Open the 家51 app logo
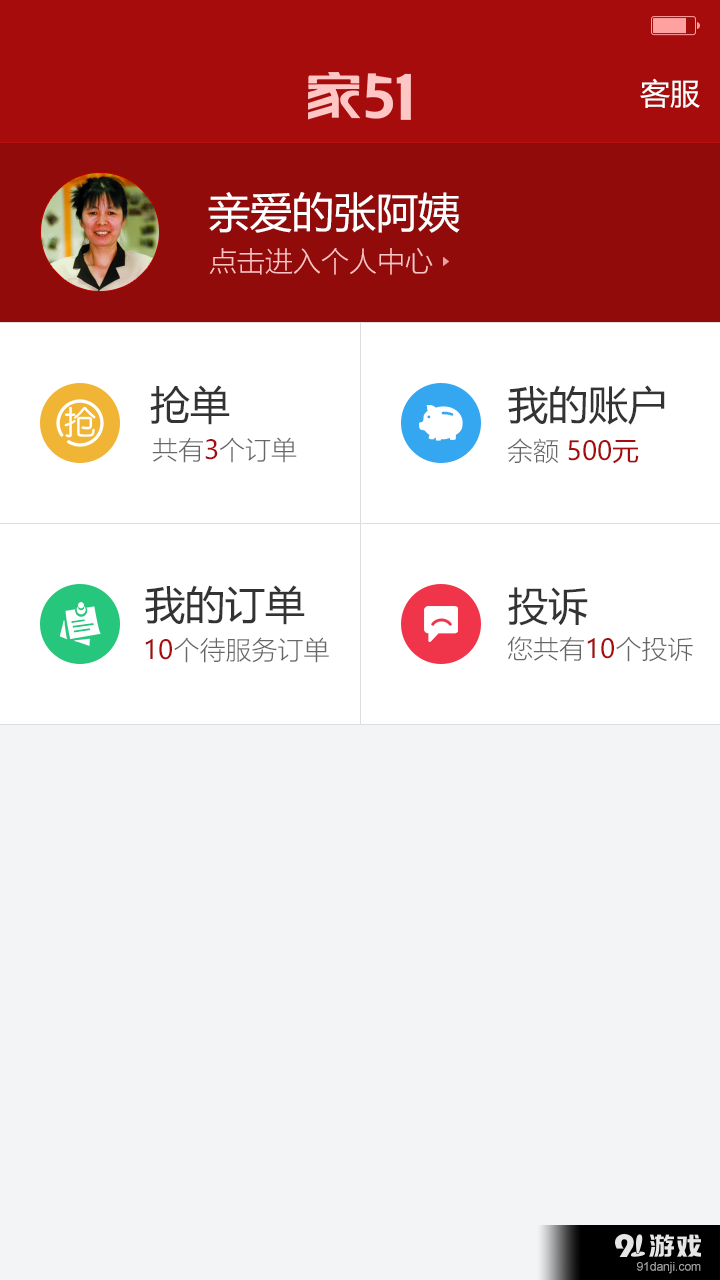Screen dimensions: 720x1280 click(x=362, y=95)
